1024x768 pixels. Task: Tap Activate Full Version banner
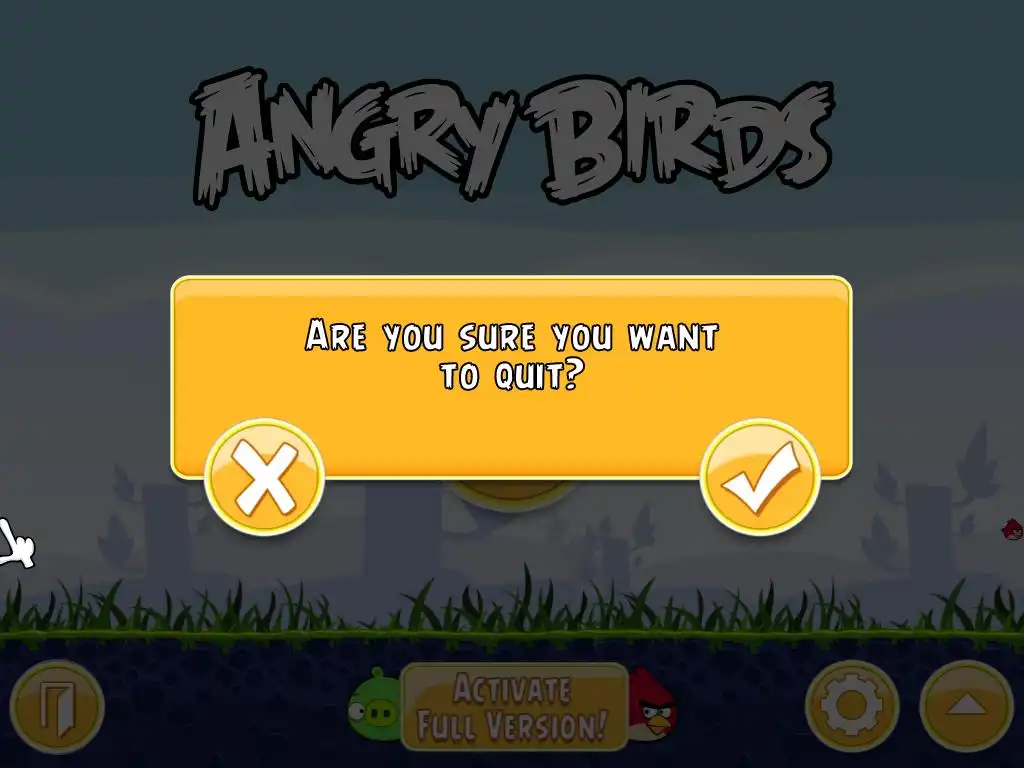tap(513, 707)
